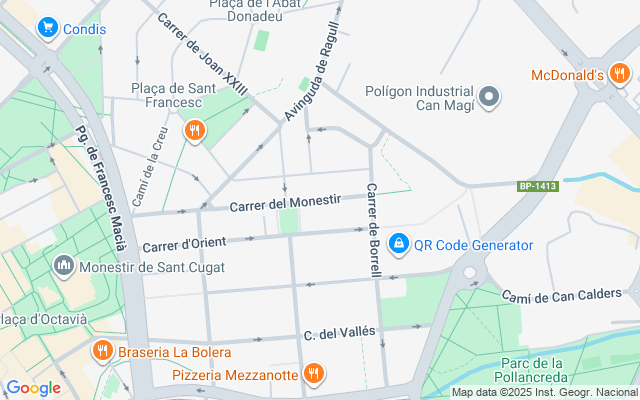
Task: Tap the Pizzeria Mezzanotte restaurant marker
Action: (313, 374)
